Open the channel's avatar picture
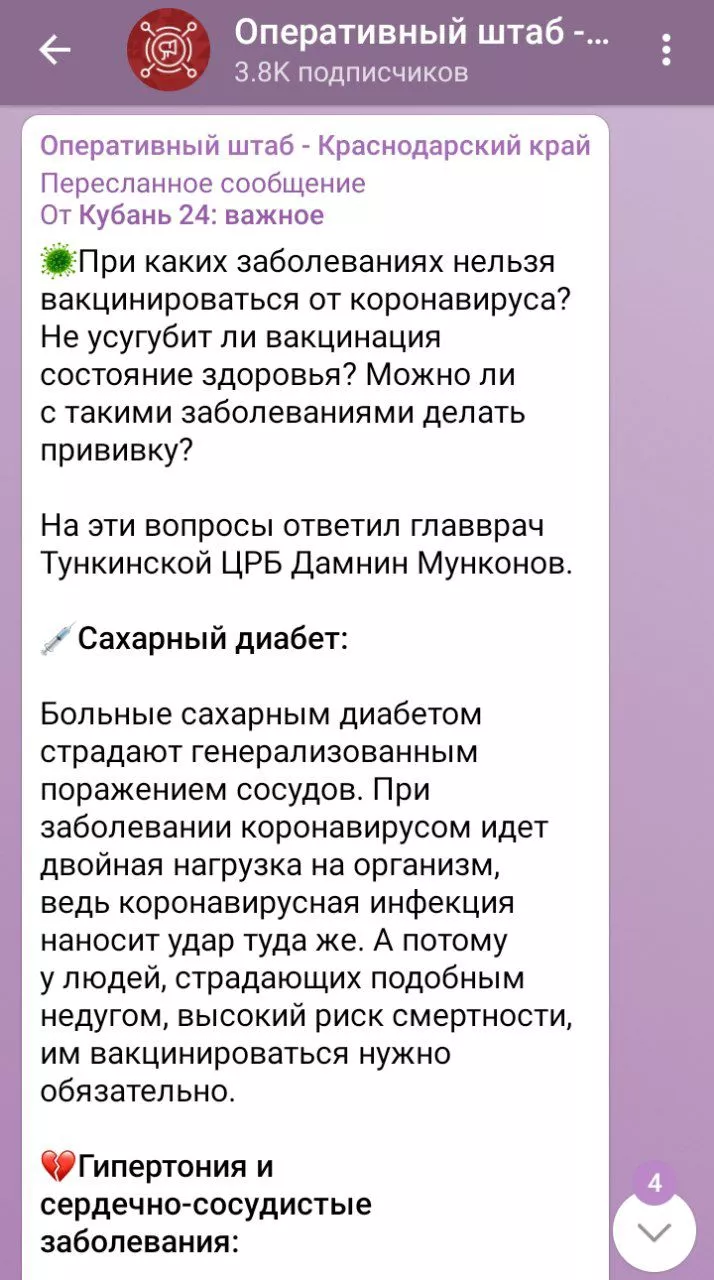Viewport: 714px width, 1280px height. pos(168,51)
